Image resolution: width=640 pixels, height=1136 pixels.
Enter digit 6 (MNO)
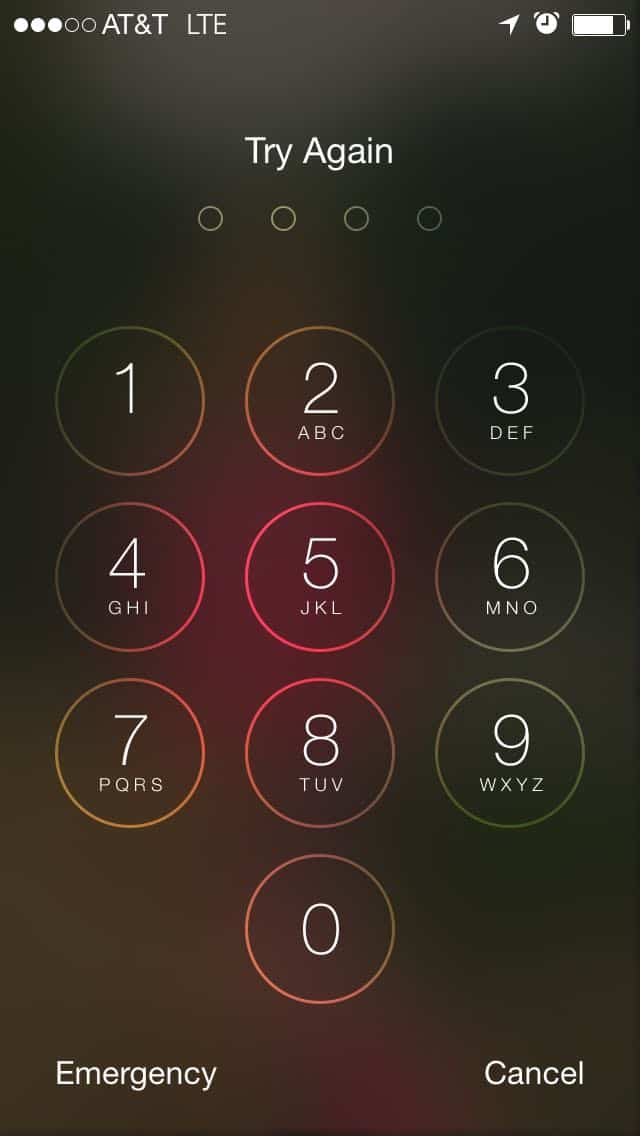click(x=510, y=577)
